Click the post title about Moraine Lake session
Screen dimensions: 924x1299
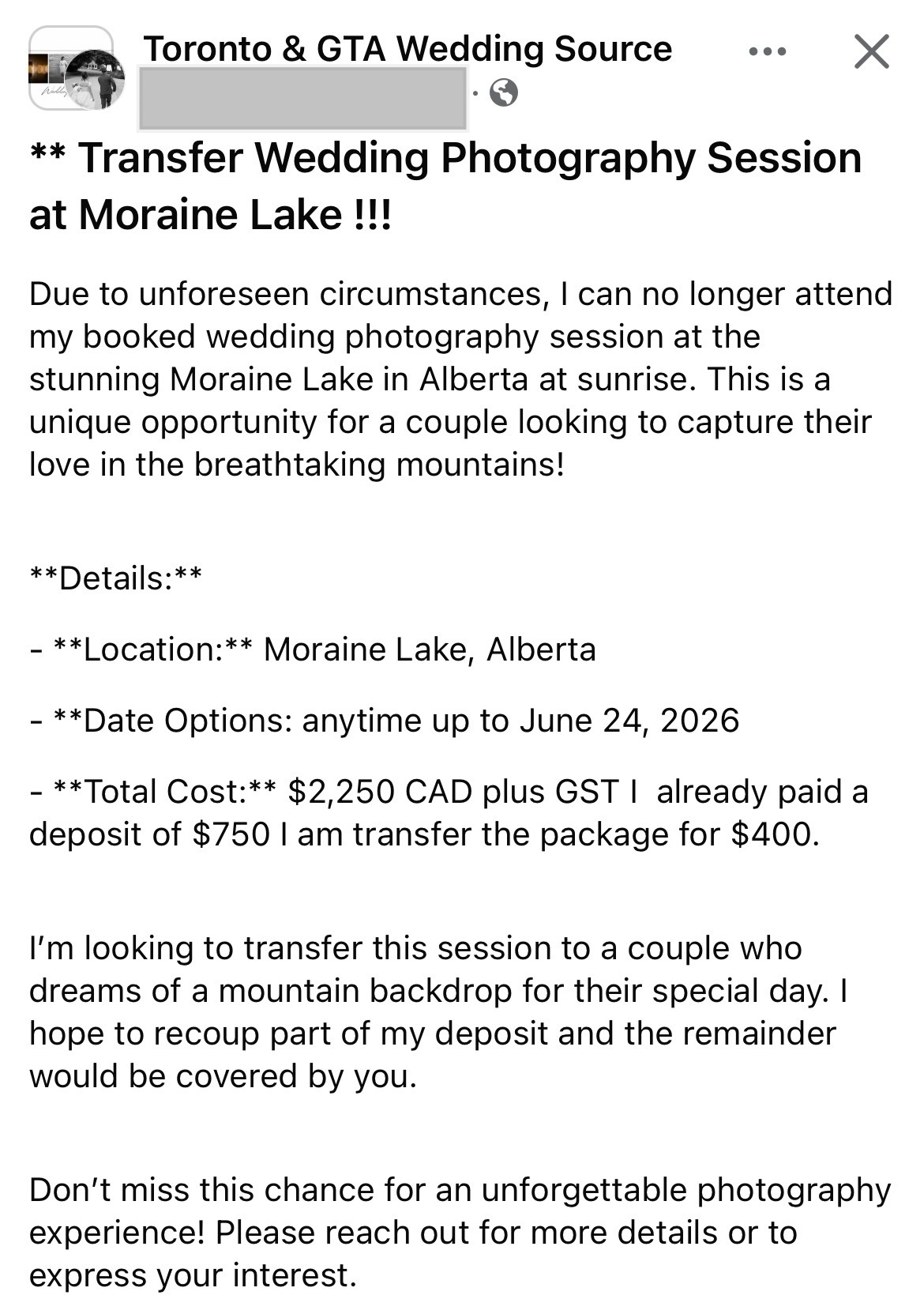pyautogui.click(x=446, y=183)
